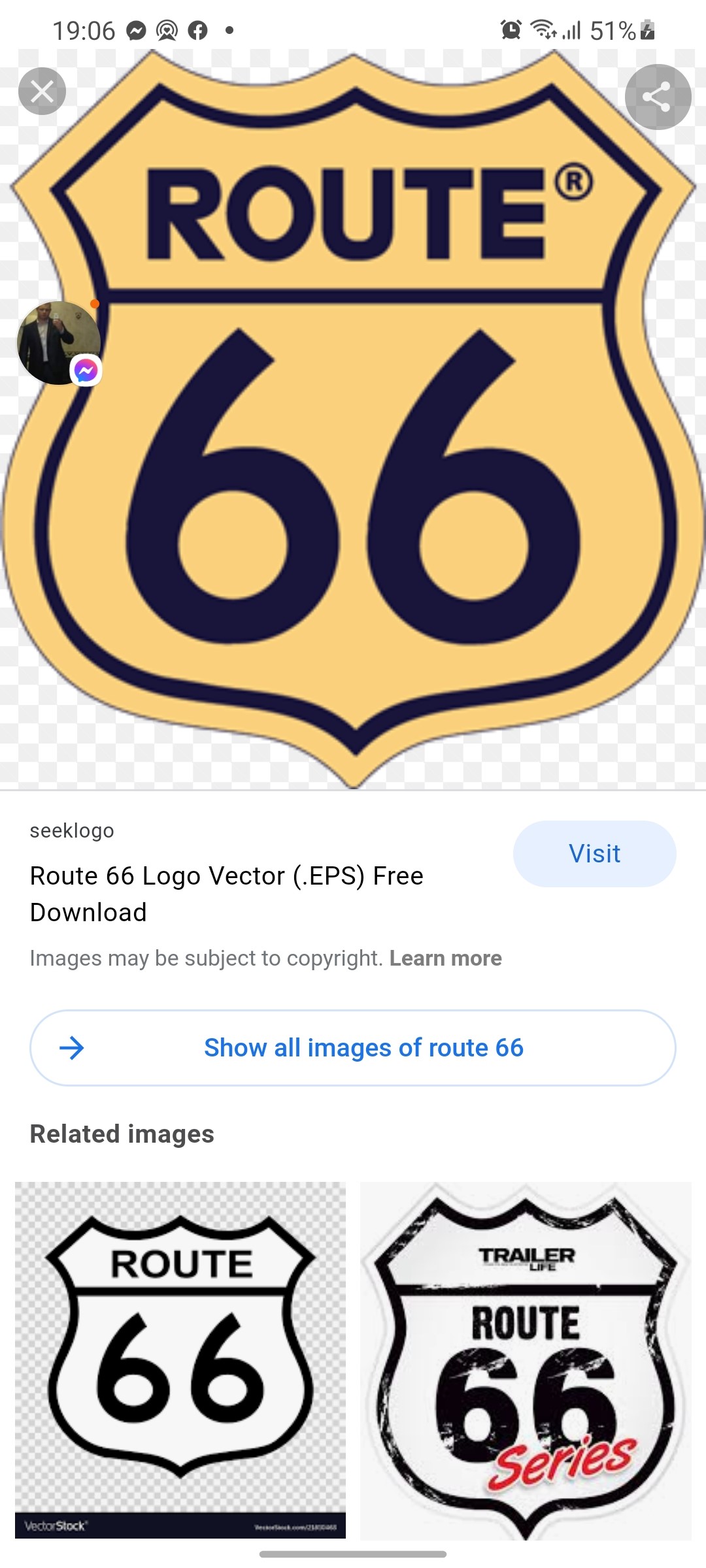Open the Messenger chat head bubble

(59, 344)
